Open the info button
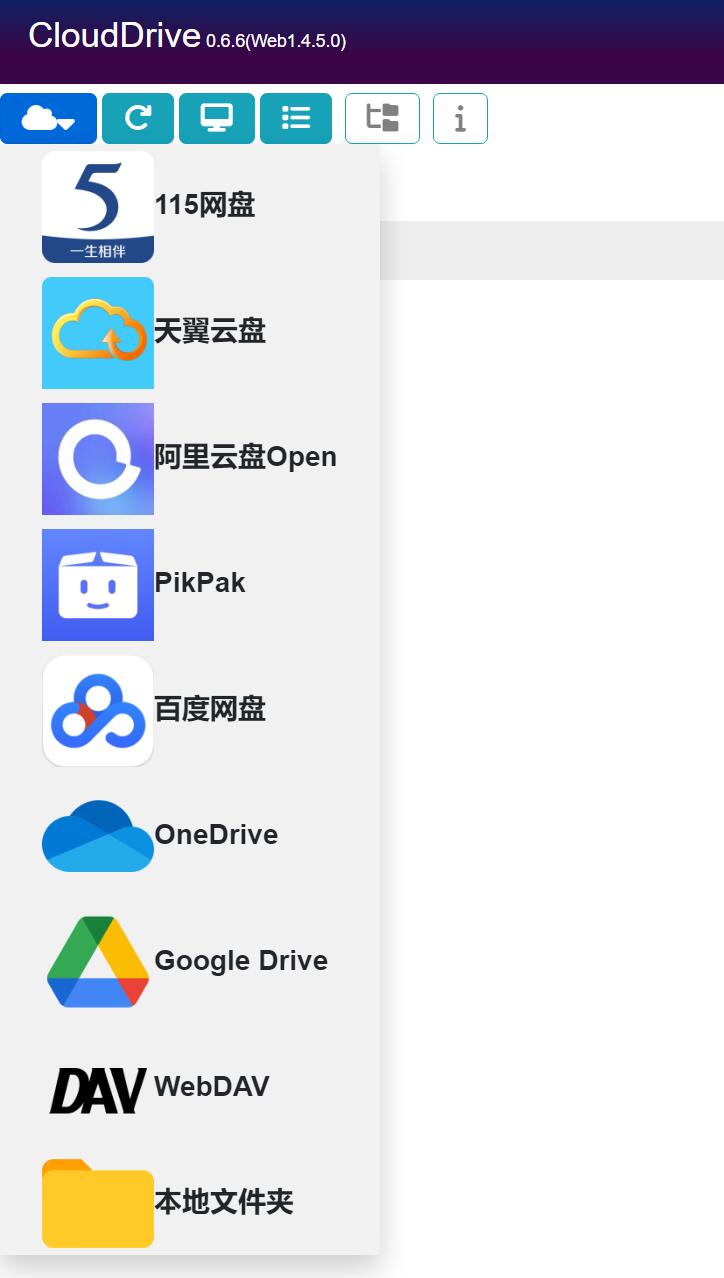This screenshot has width=724, height=1278. (460, 118)
